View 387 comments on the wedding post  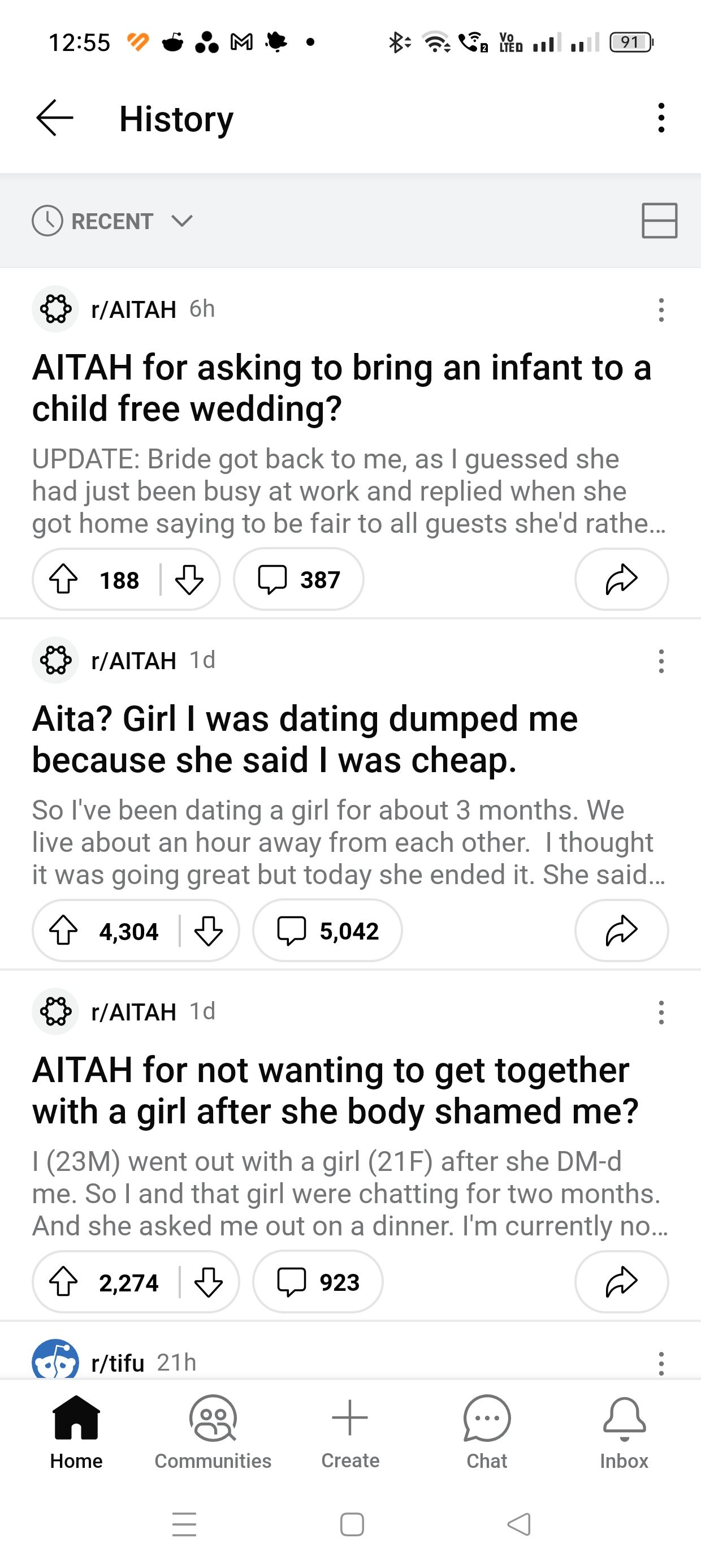coord(299,579)
